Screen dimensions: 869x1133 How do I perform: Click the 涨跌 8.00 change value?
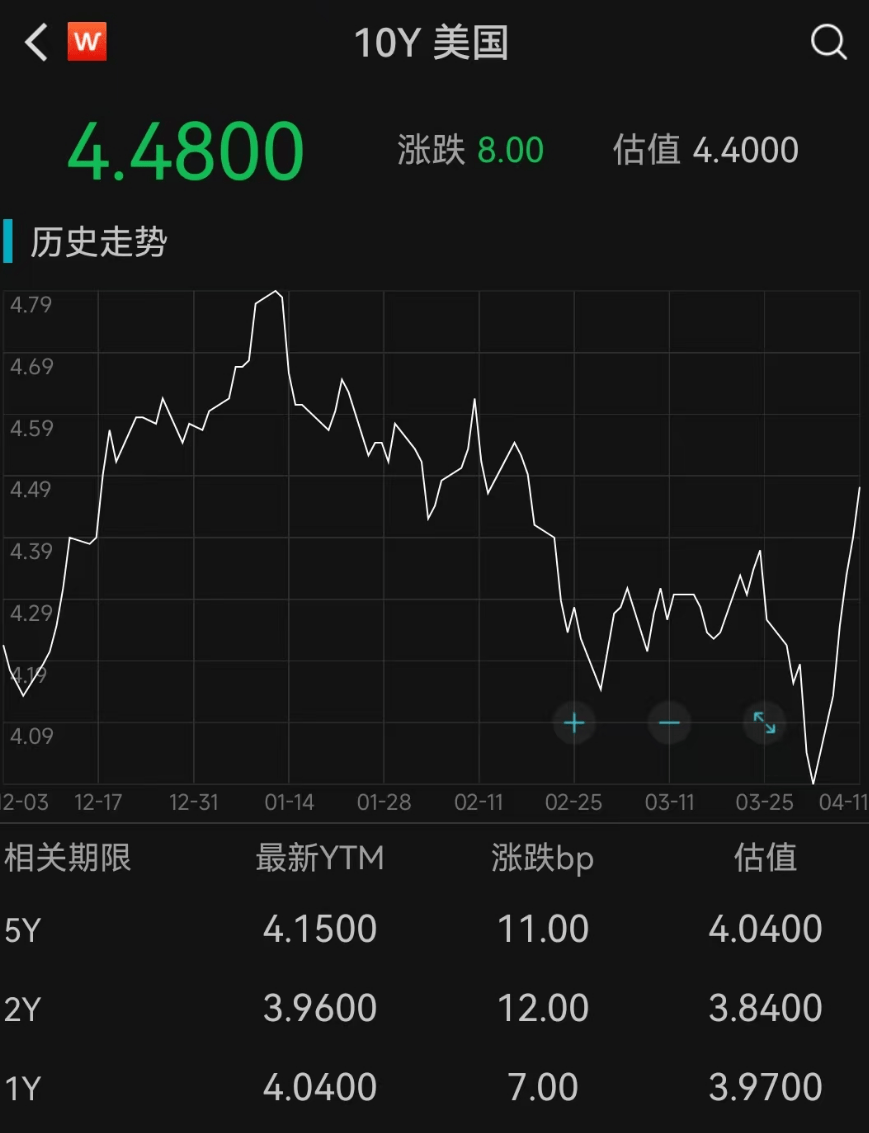468,148
